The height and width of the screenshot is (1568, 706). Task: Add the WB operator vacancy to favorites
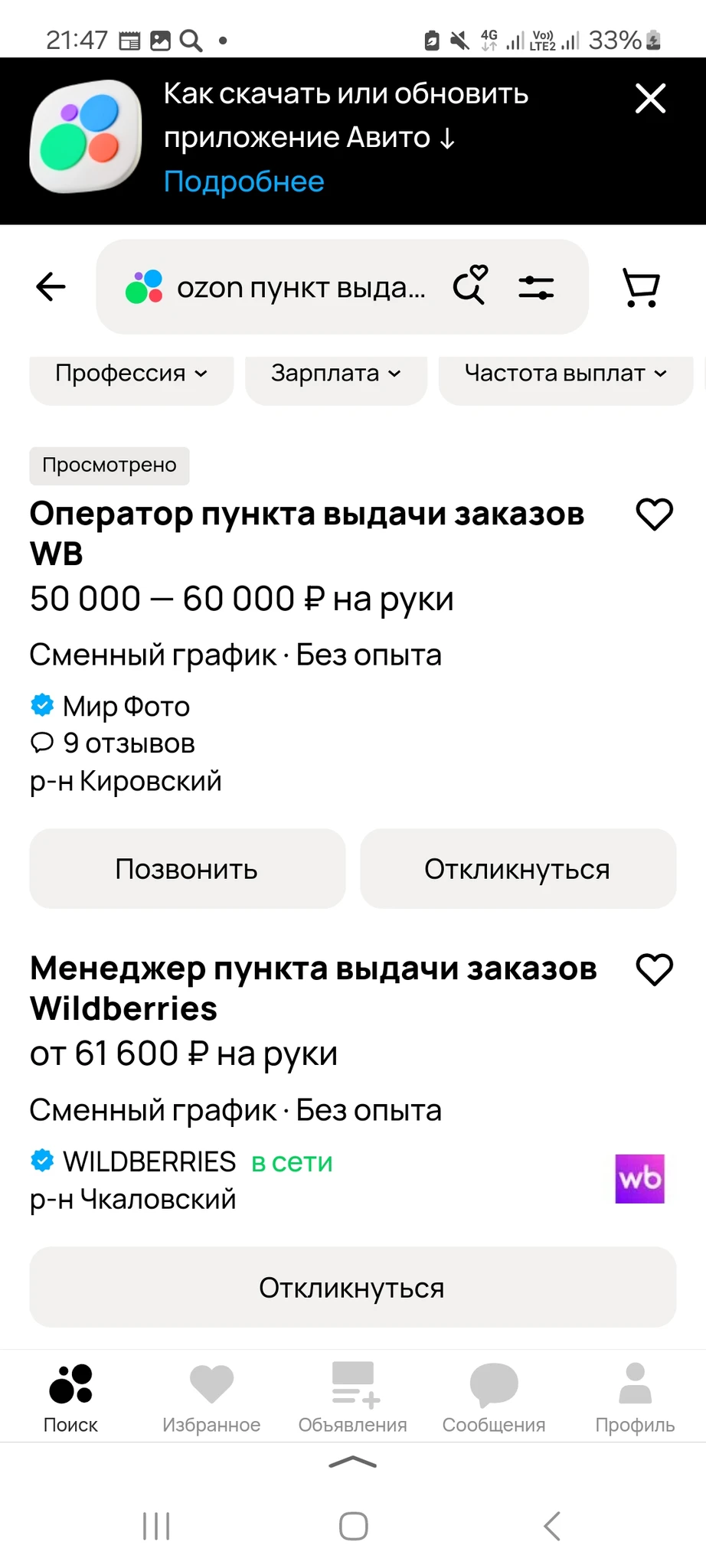[x=655, y=514]
